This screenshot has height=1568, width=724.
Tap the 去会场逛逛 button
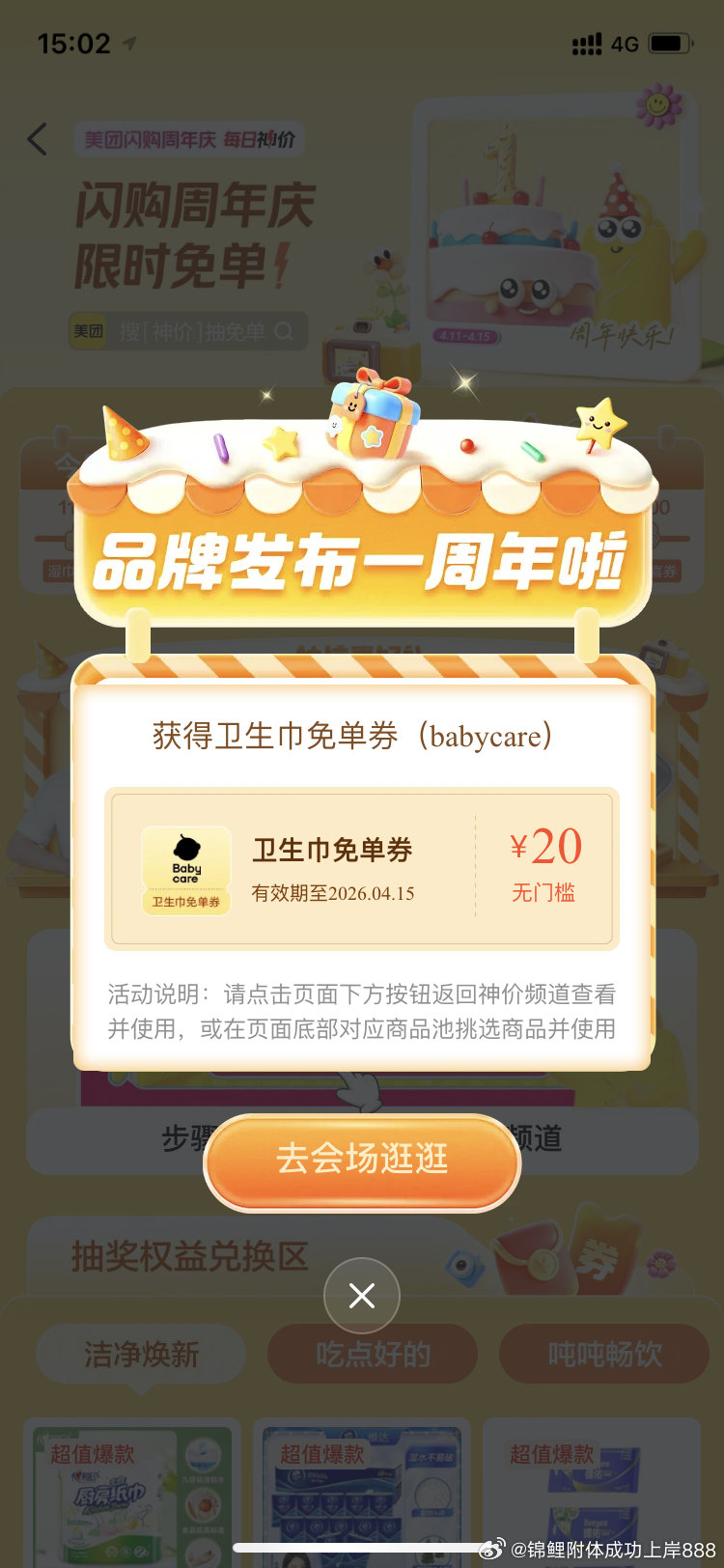tap(362, 1159)
